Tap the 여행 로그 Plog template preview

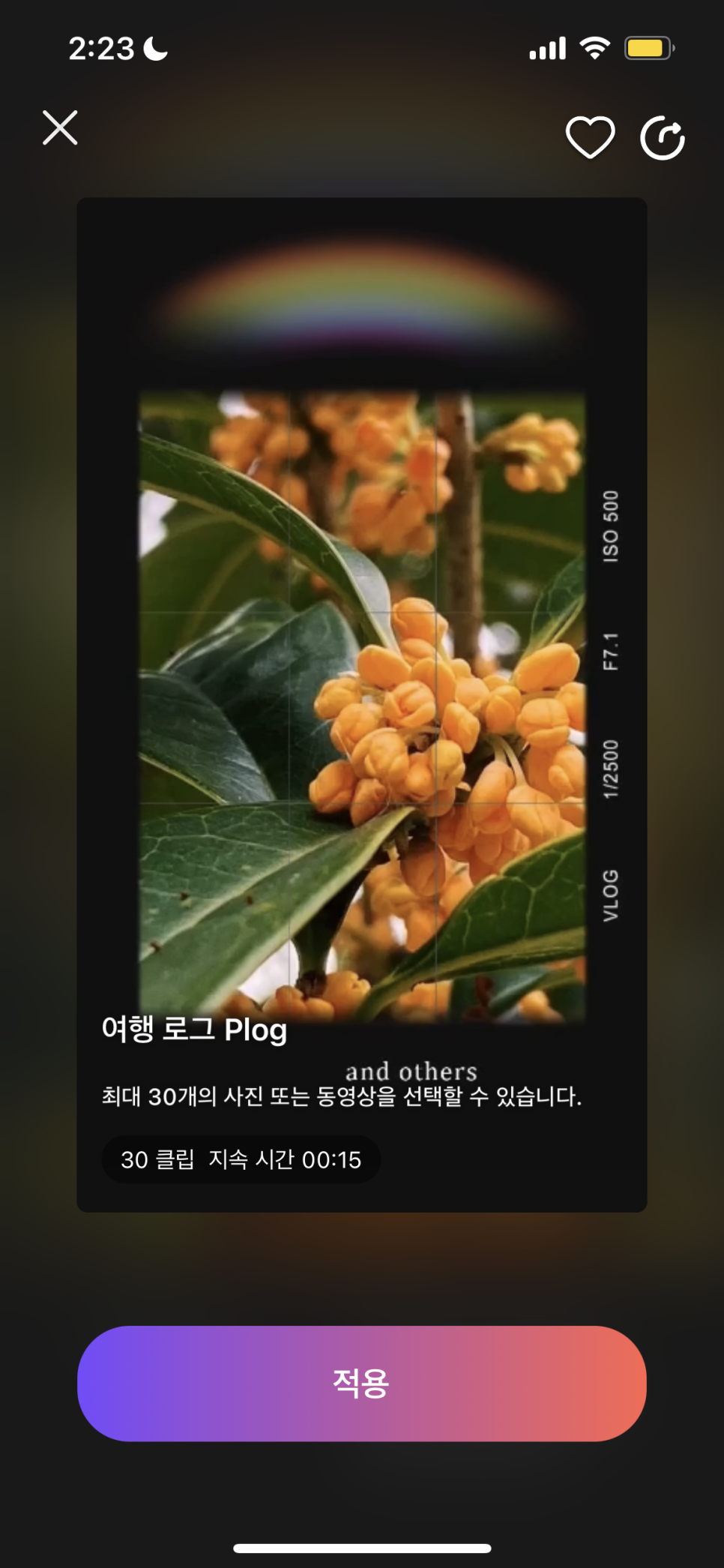[x=362, y=705]
